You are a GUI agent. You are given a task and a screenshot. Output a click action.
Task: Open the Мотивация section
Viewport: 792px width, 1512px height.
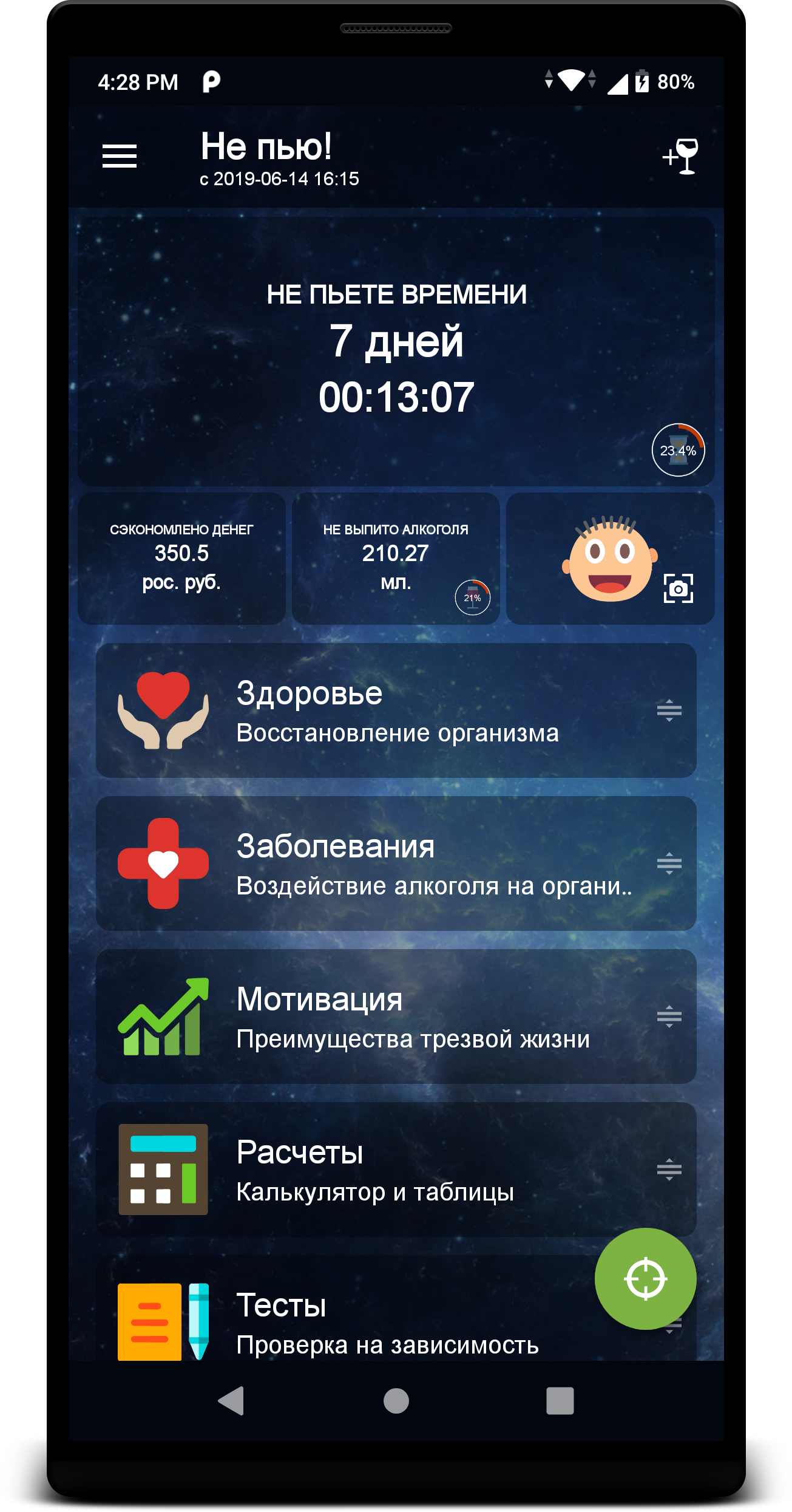point(396,1017)
